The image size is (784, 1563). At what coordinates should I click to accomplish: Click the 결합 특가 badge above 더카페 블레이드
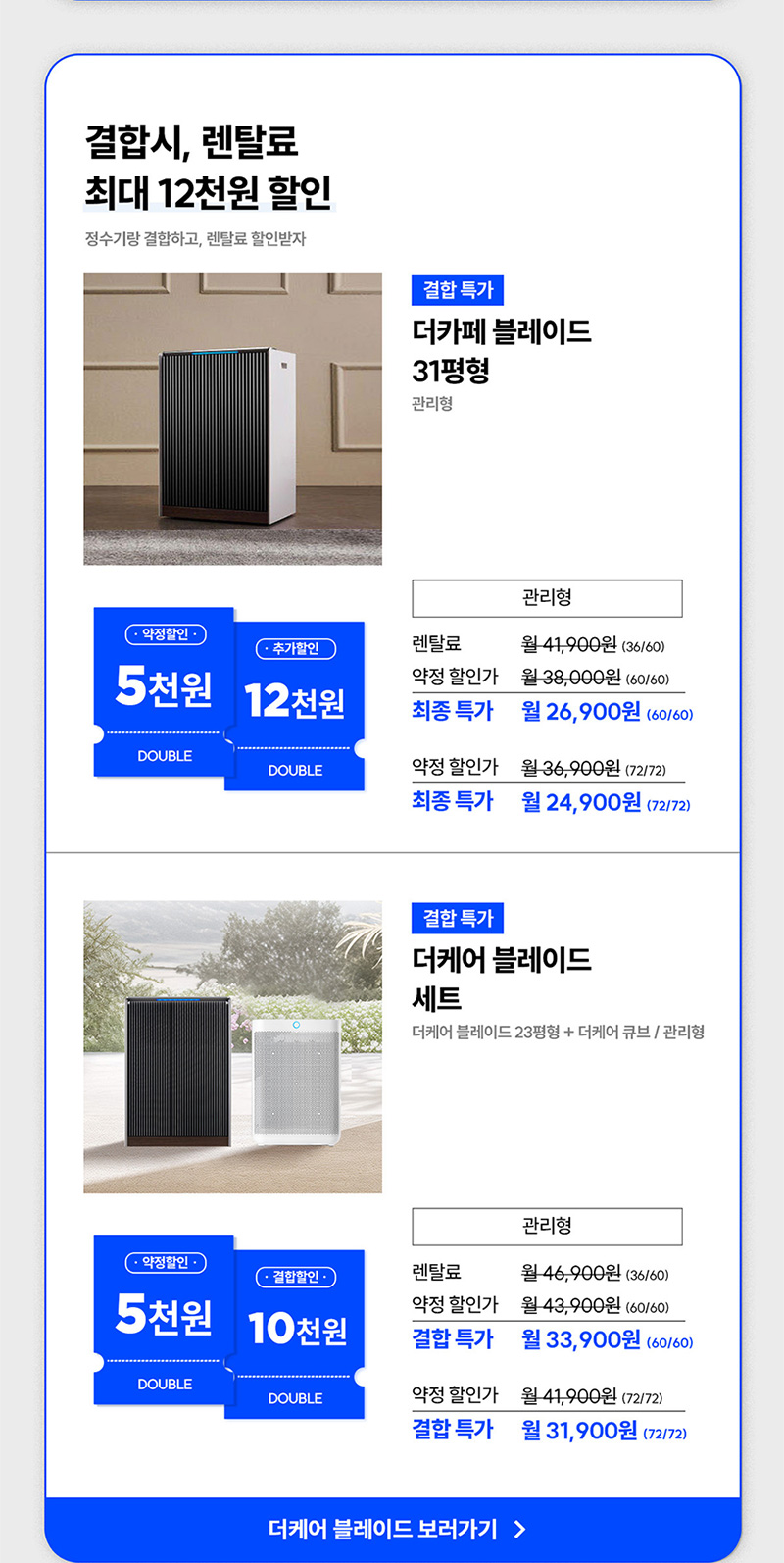click(x=459, y=290)
